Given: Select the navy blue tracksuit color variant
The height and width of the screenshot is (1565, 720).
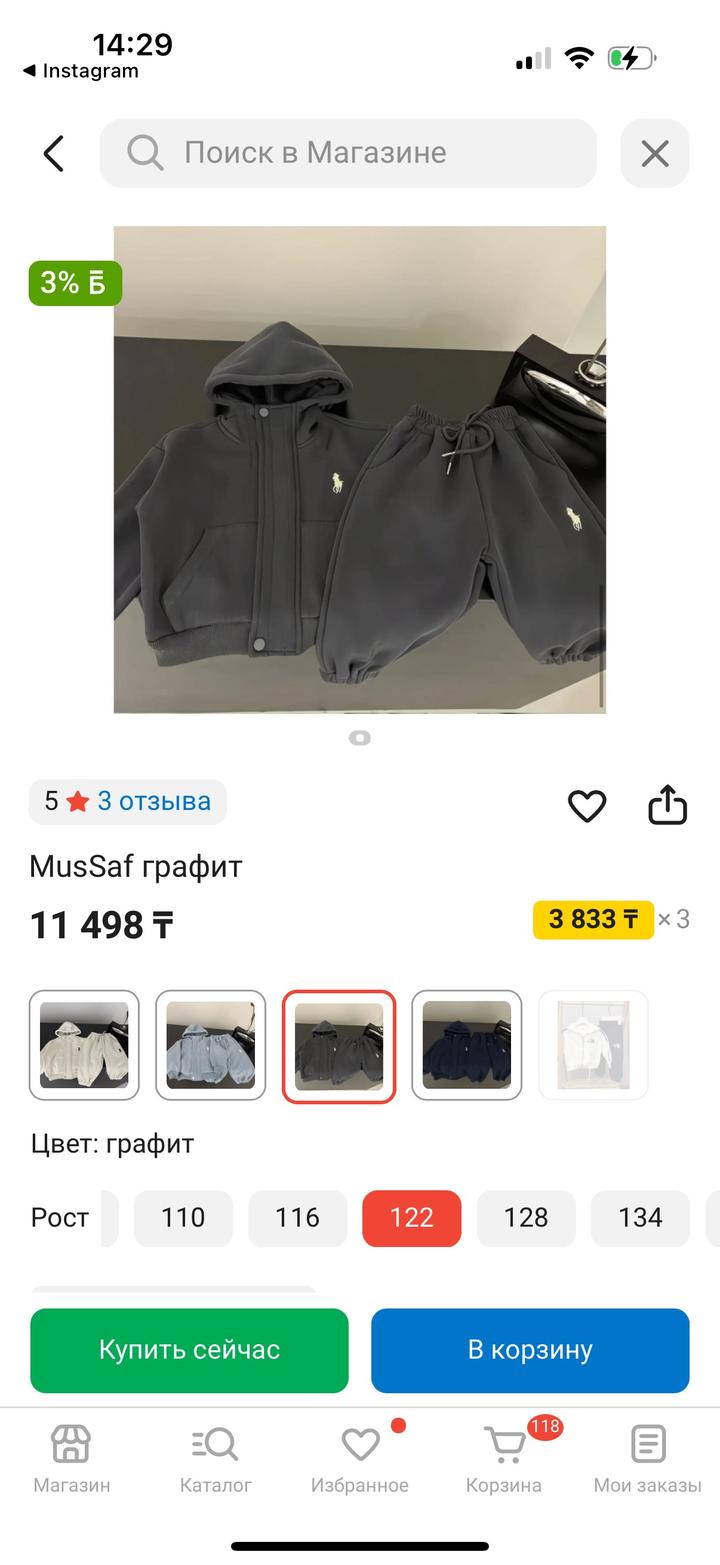Looking at the screenshot, I should (x=466, y=1045).
